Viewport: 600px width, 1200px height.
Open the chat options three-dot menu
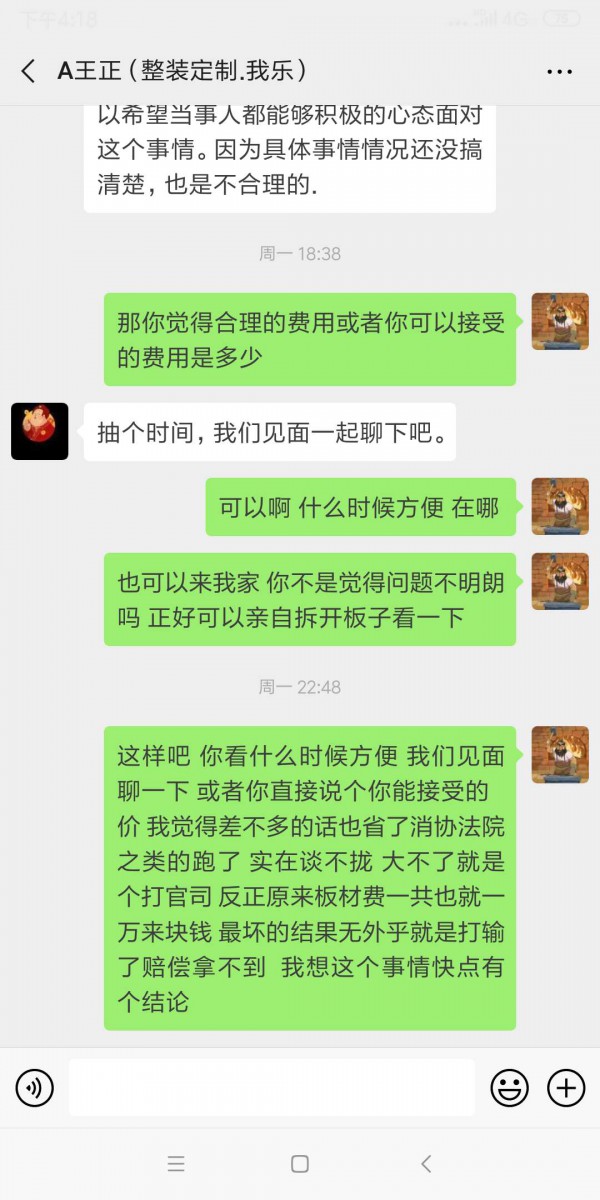point(558,71)
